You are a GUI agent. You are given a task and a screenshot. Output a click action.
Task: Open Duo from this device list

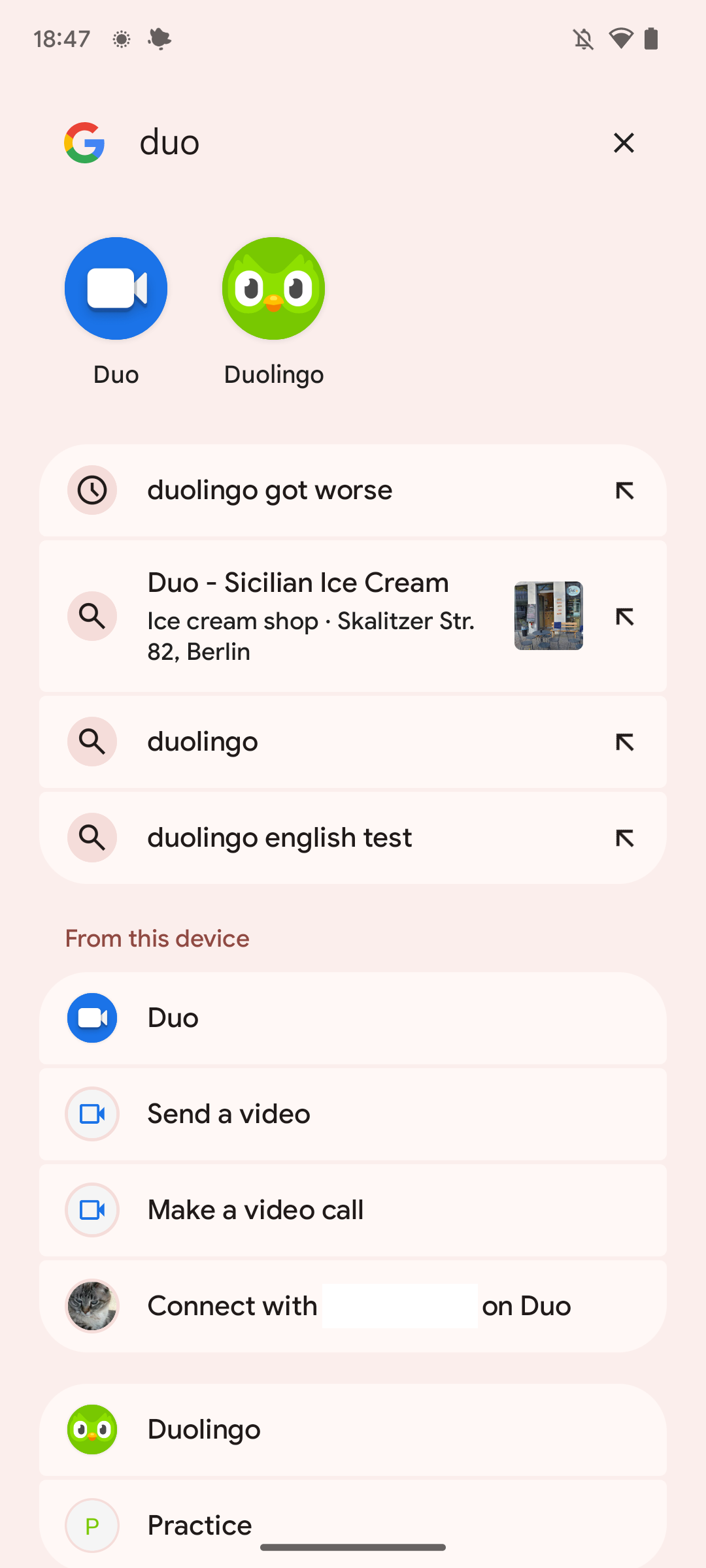[x=353, y=1018]
